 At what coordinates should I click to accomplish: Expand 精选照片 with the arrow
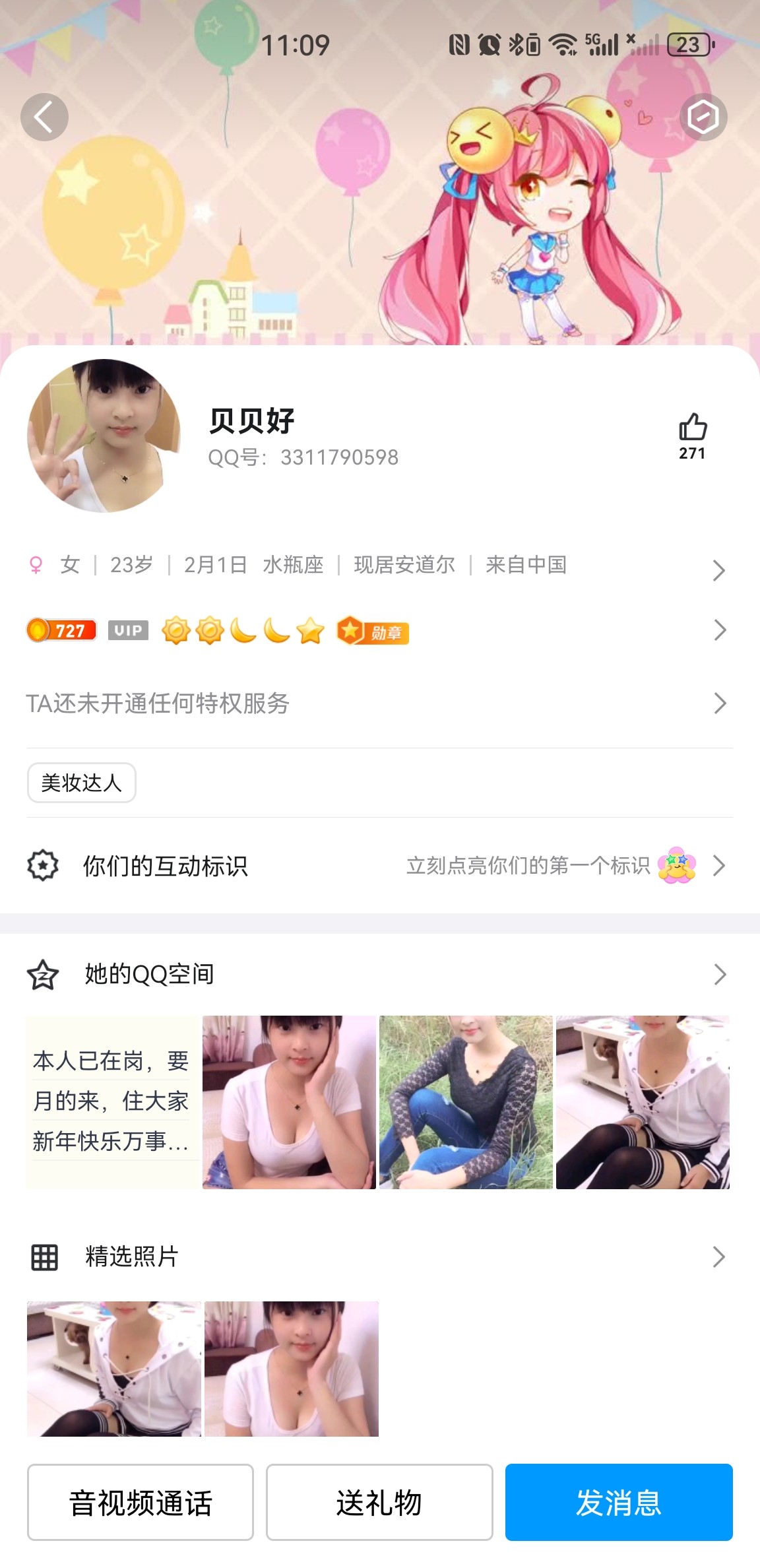[720, 1255]
